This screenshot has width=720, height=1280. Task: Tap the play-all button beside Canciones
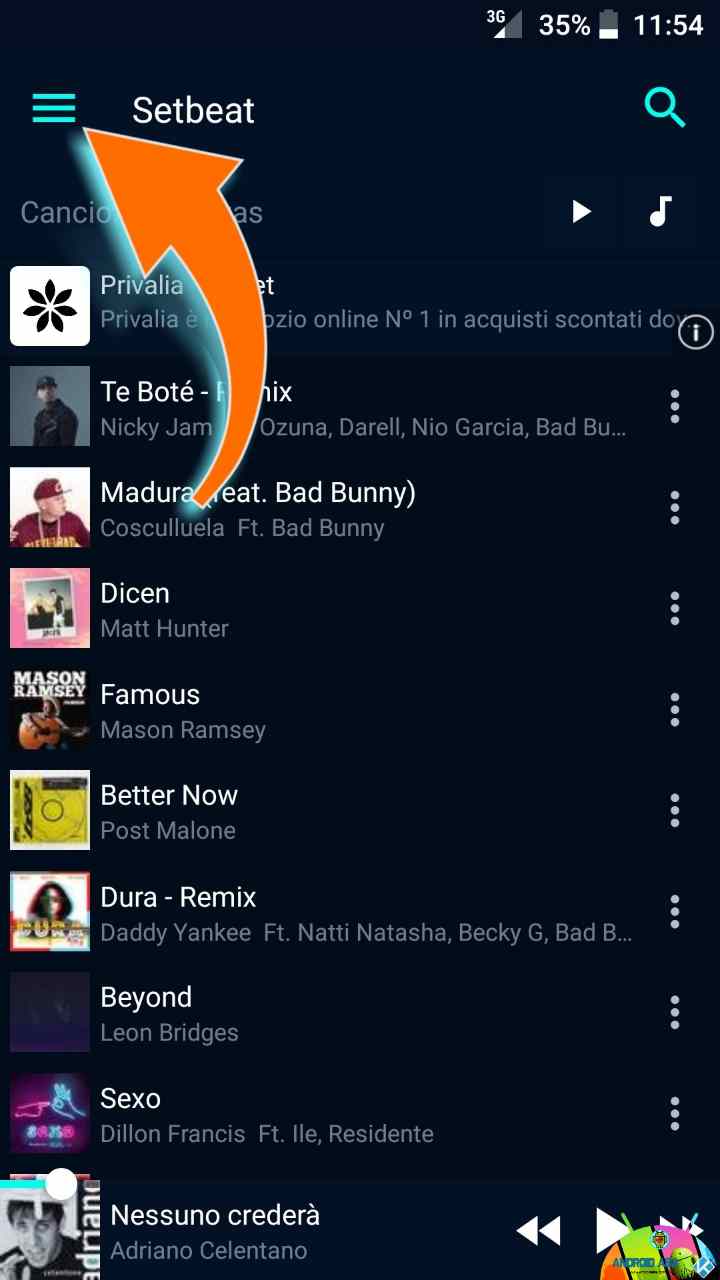[581, 212]
